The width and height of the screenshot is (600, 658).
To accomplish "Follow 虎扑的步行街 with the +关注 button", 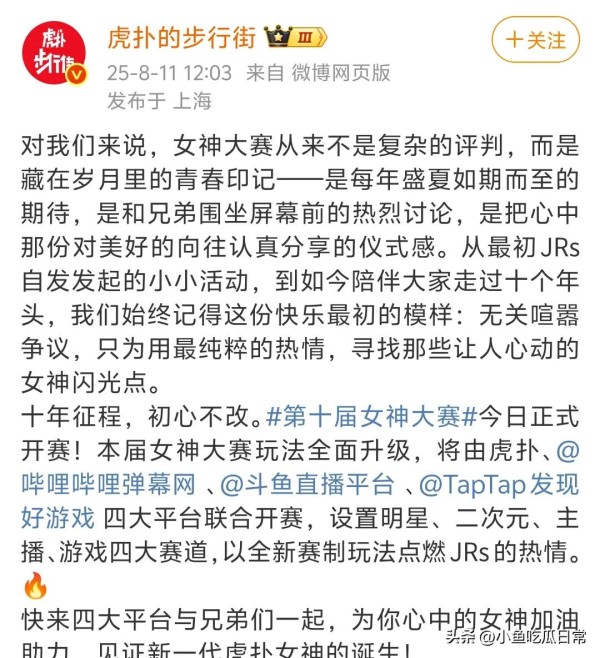I will (x=535, y=40).
